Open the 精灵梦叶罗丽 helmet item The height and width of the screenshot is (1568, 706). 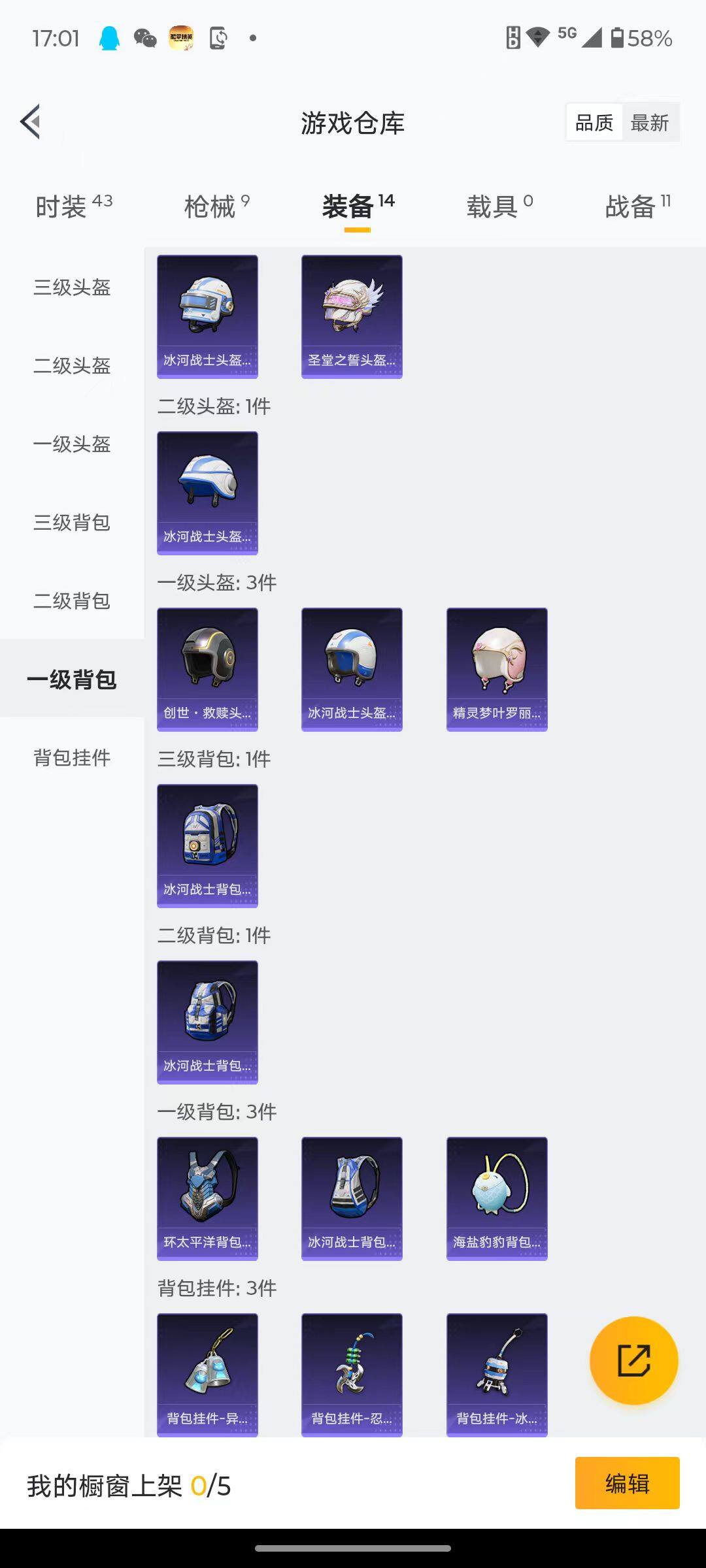click(497, 669)
